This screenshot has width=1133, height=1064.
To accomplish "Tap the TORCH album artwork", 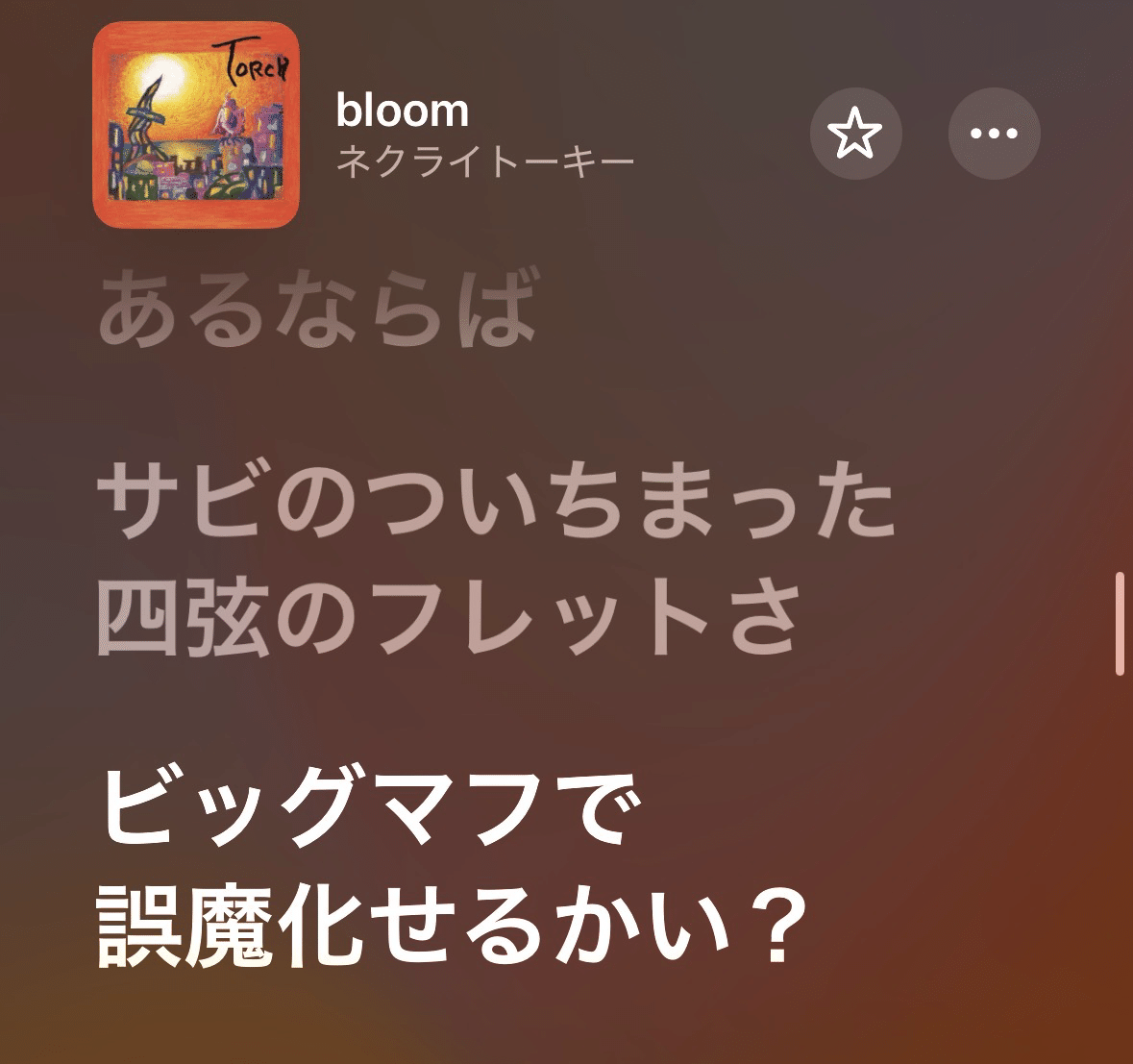I will tap(196, 124).
